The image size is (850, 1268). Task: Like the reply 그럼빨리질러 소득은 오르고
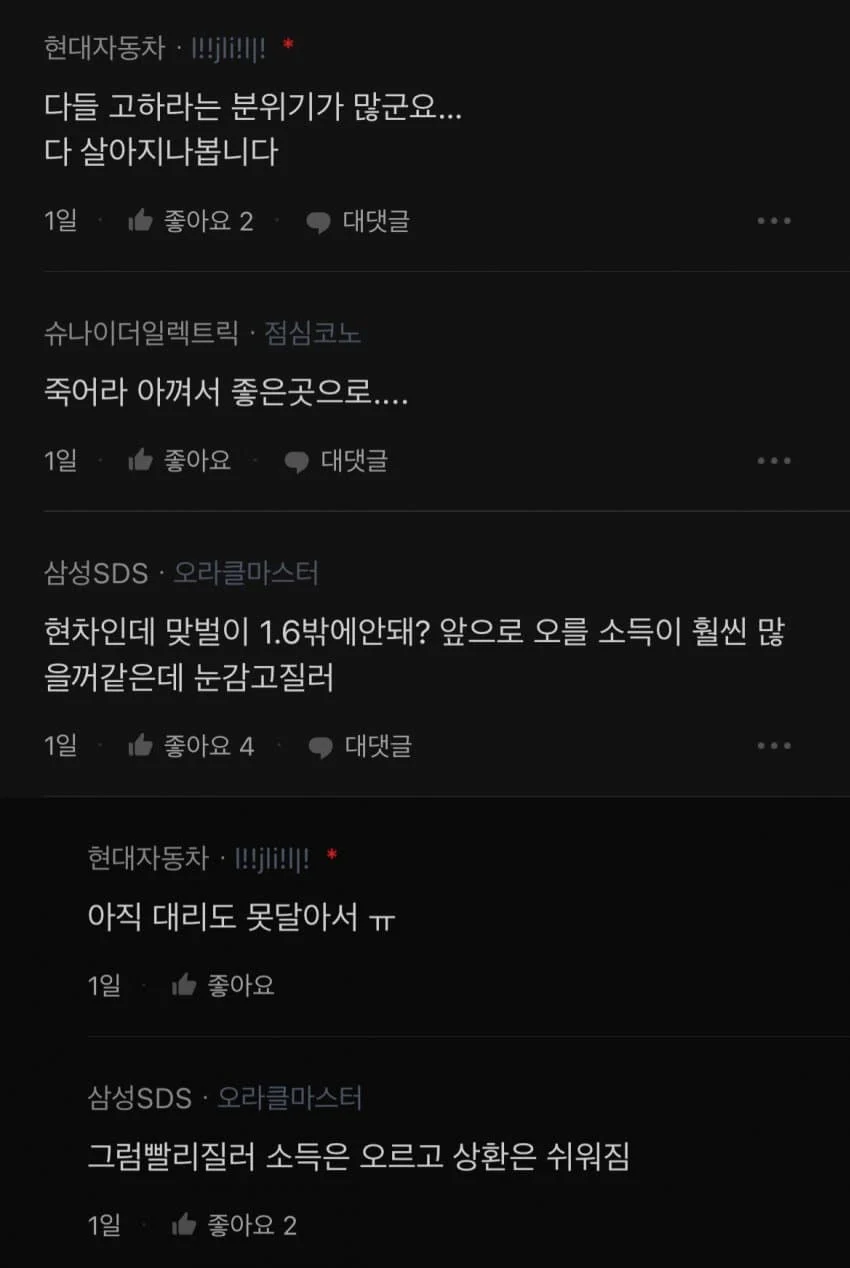tap(234, 1226)
